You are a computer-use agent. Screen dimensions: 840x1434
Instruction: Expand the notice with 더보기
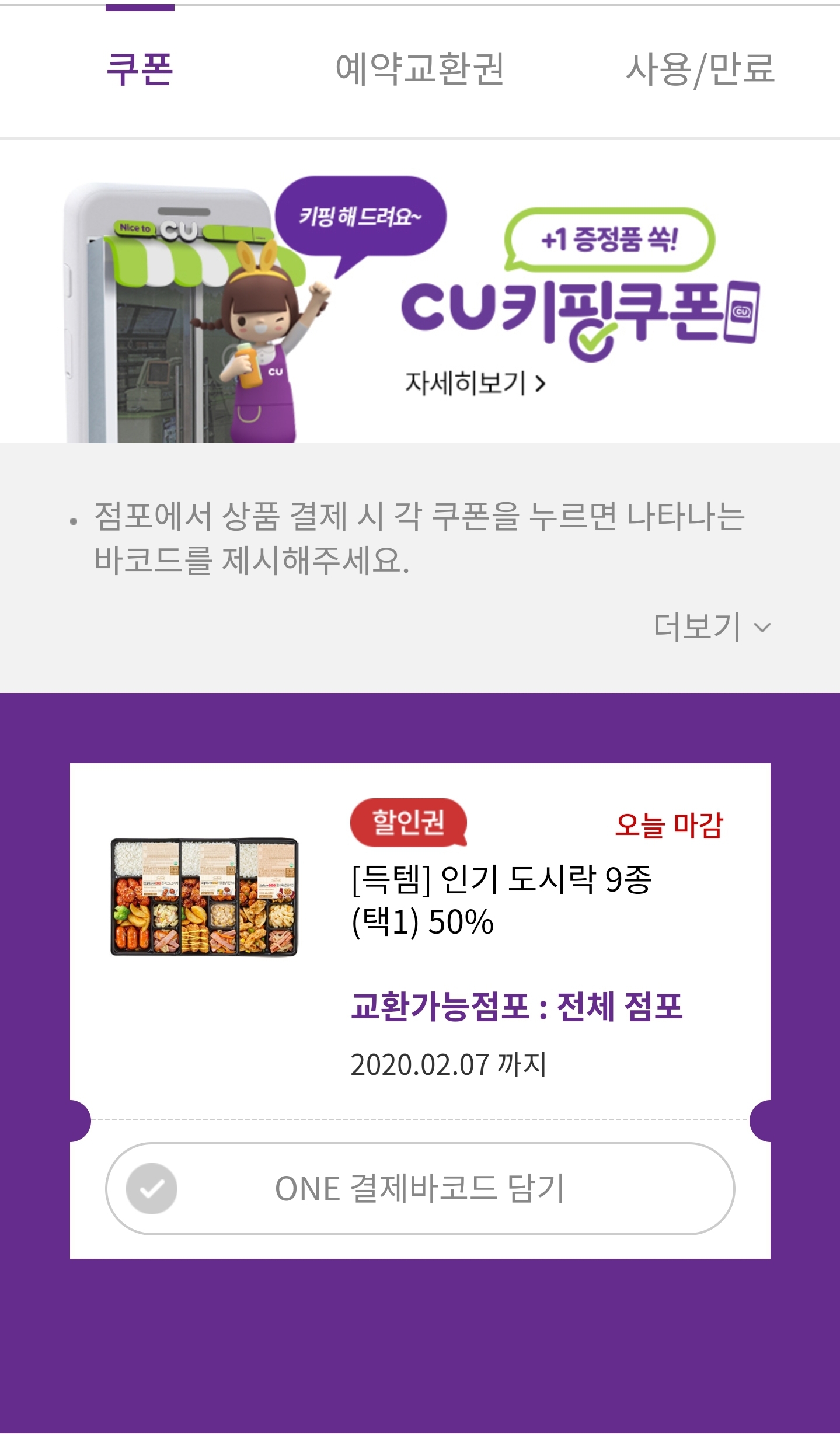coord(712,628)
